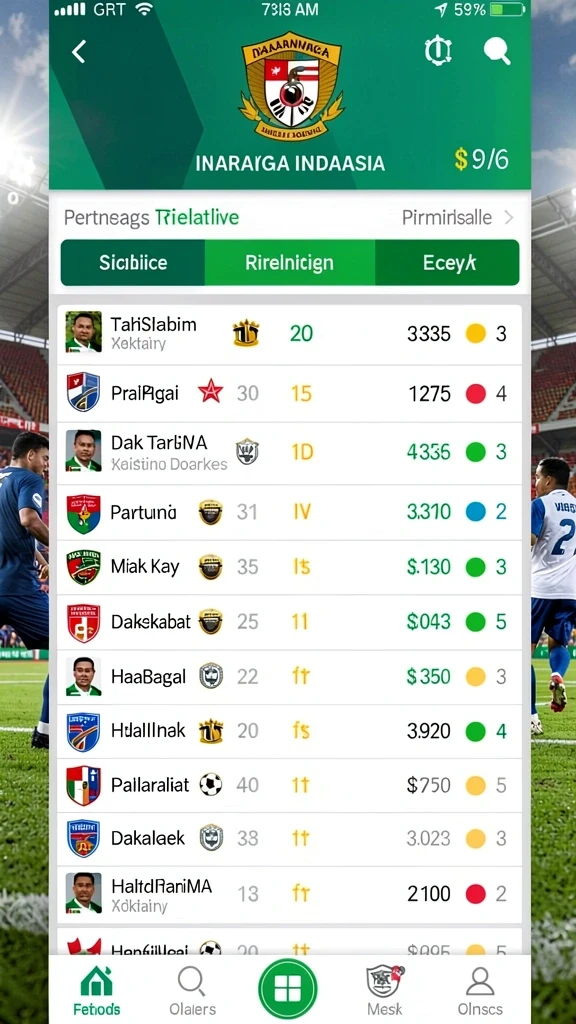Open the TahSlabim row
This screenshot has width=576, height=1024.
pos(289,334)
